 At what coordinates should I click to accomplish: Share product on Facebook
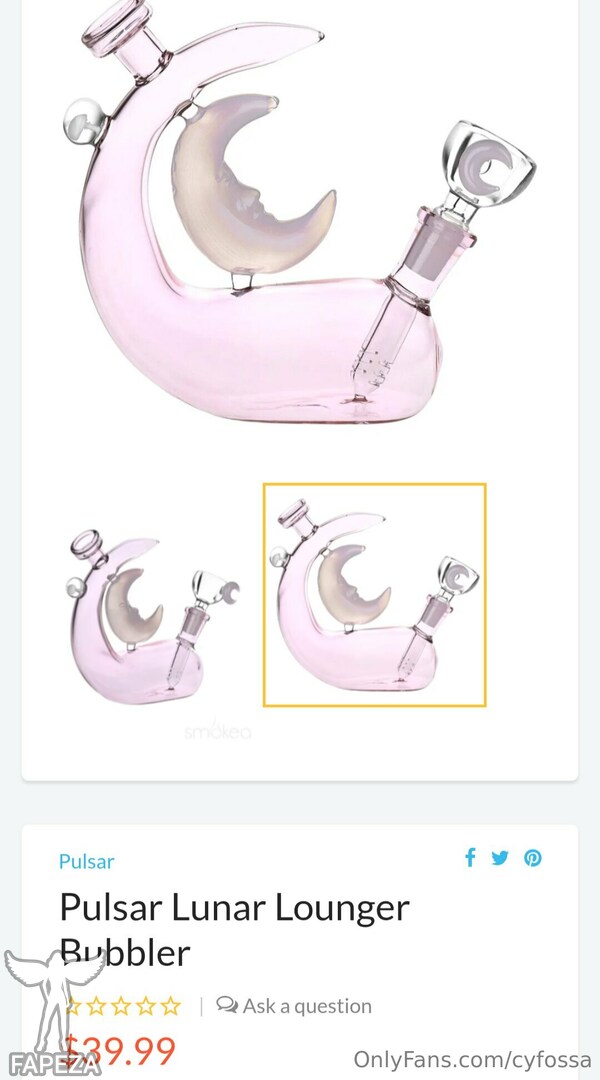470,858
